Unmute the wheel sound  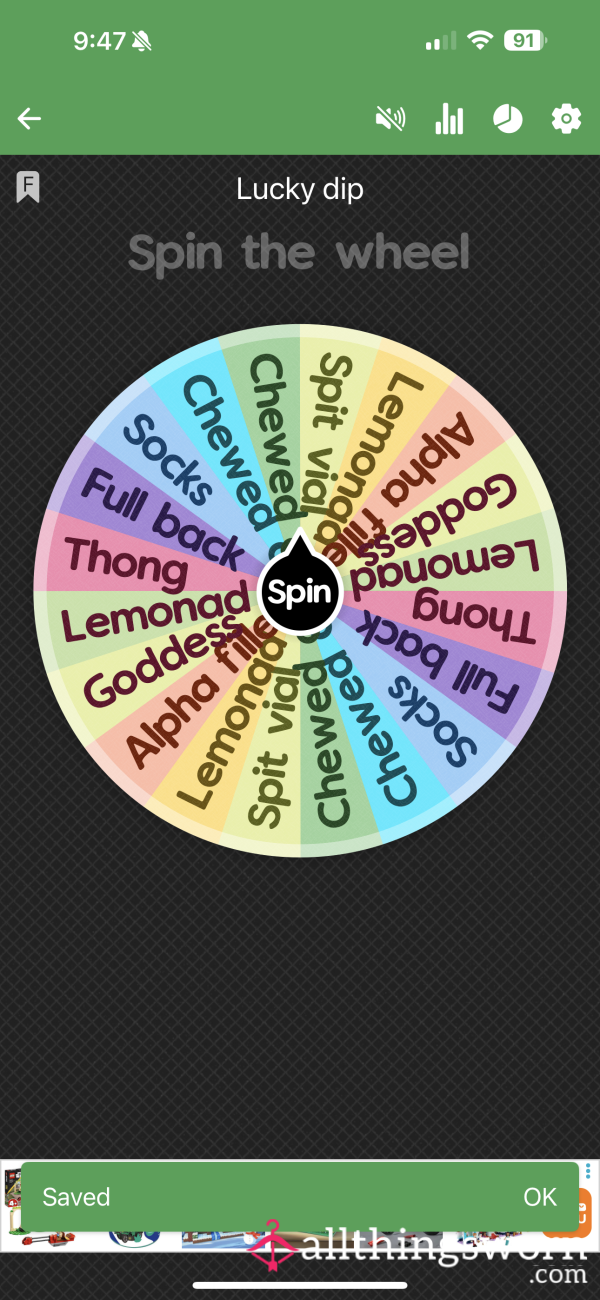click(390, 120)
